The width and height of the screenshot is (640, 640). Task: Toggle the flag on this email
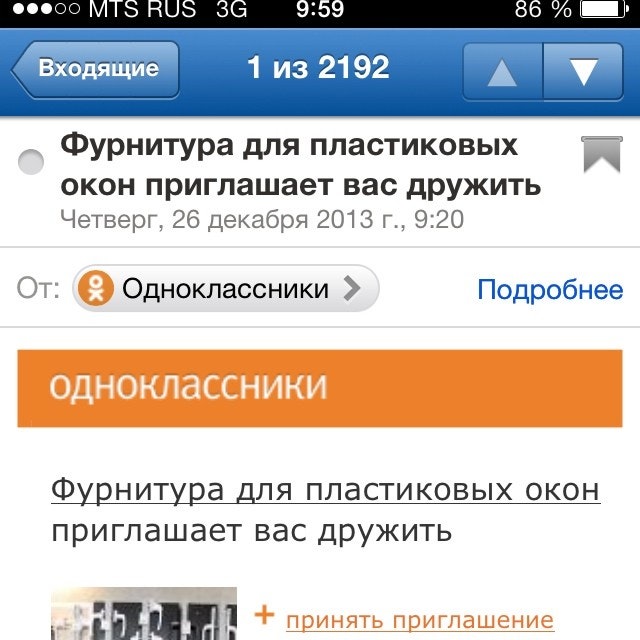pos(601,156)
